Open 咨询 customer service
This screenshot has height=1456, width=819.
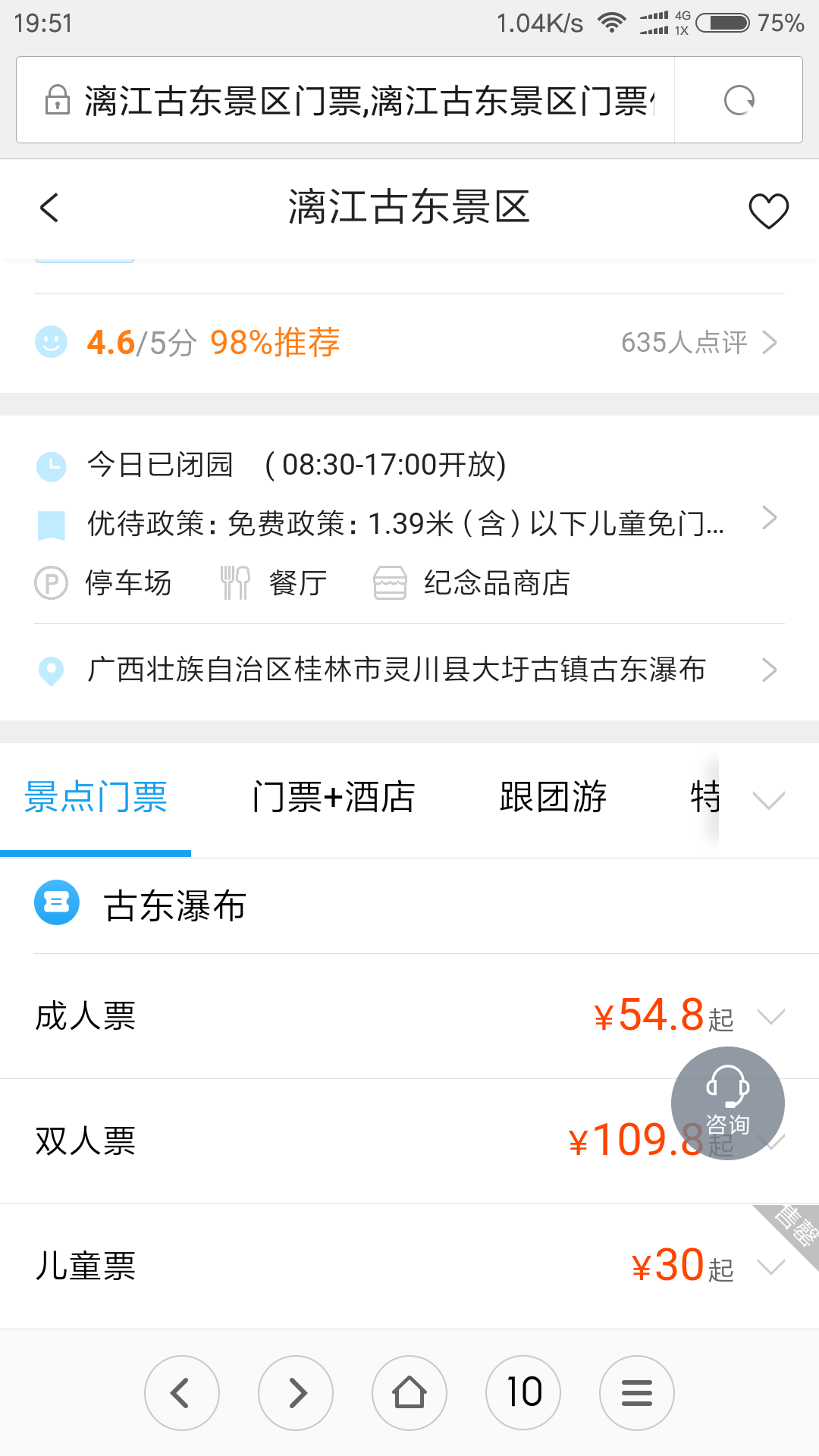tap(727, 1103)
